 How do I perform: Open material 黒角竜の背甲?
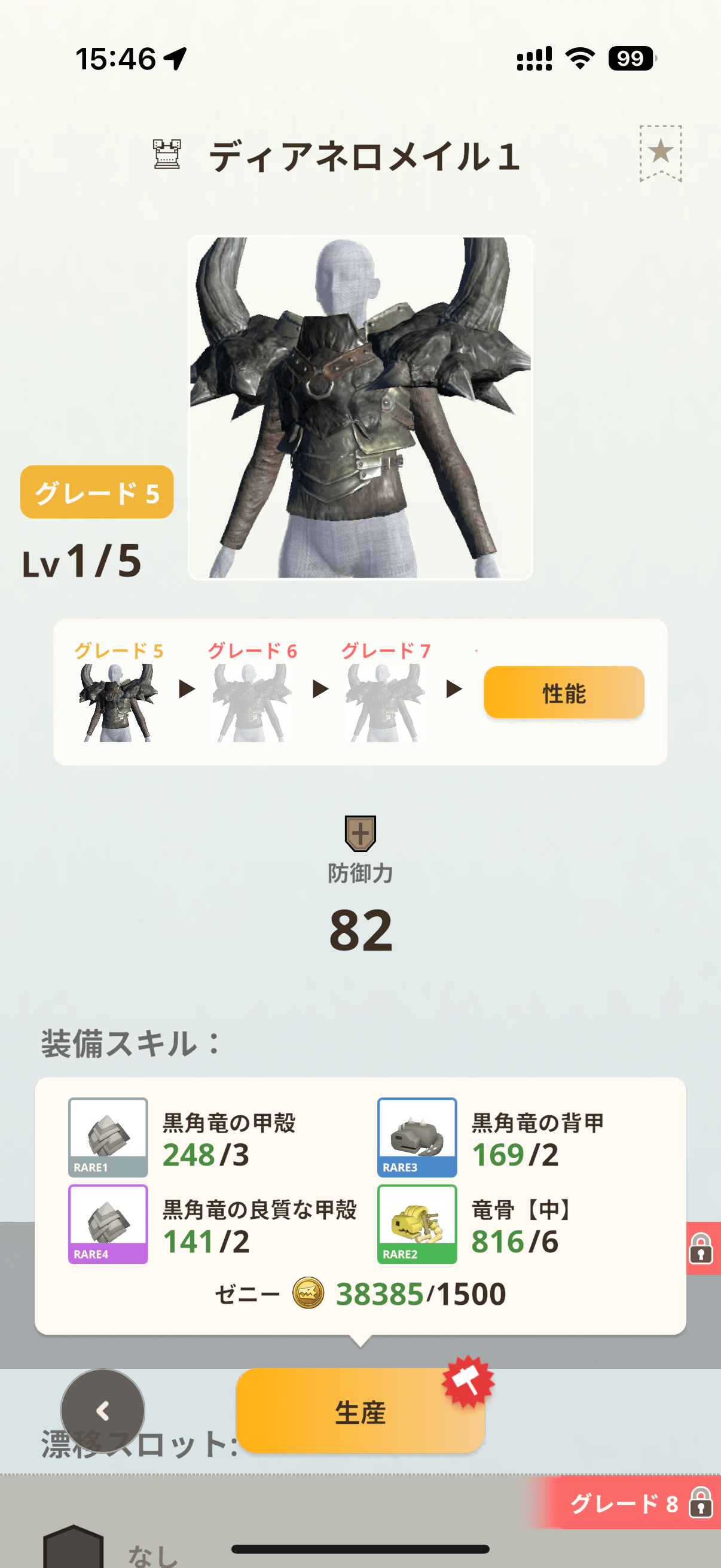coord(417,1136)
